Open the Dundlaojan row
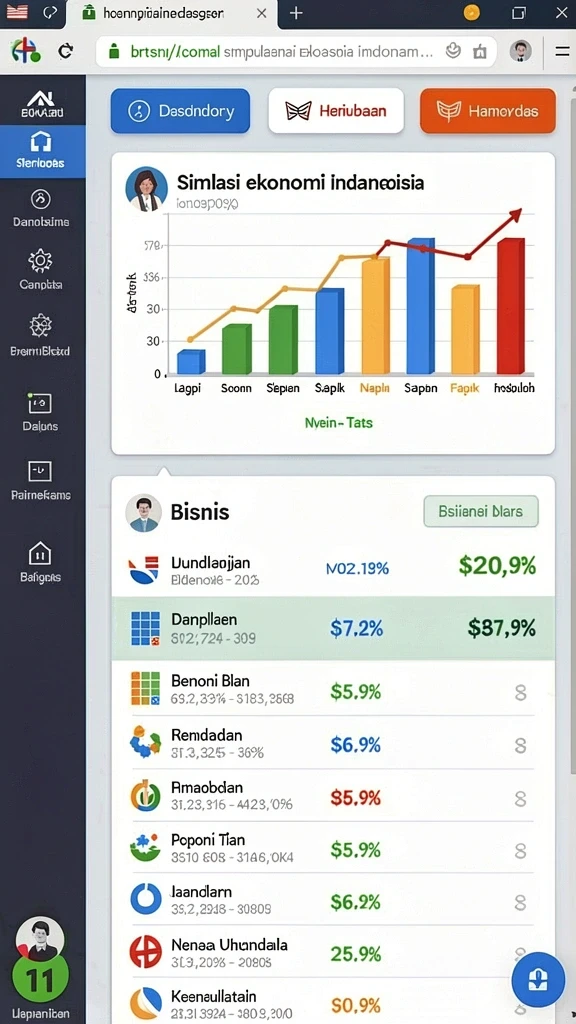Viewport: 576px width, 1024px height. tap(333, 569)
